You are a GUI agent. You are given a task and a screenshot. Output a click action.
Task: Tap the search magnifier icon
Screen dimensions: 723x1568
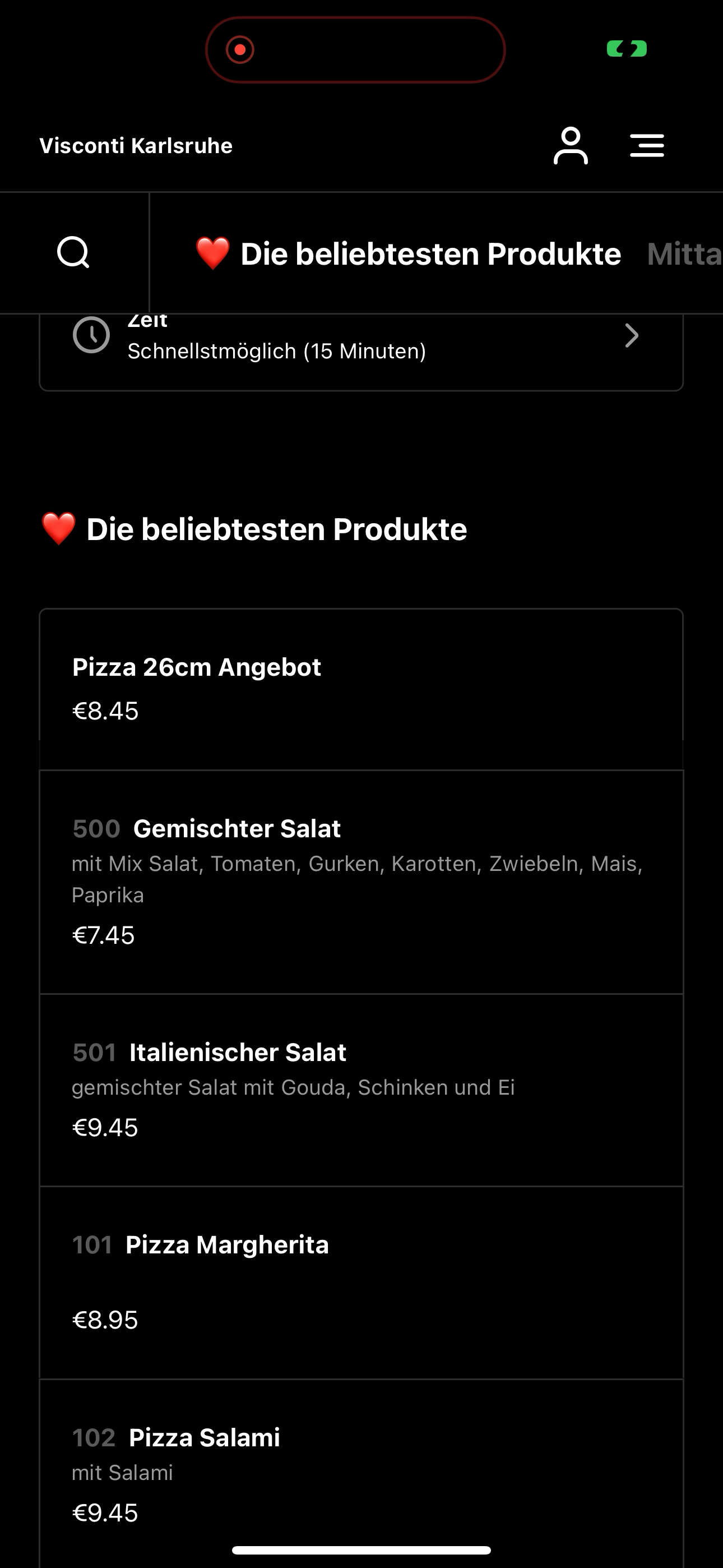pos(73,252)
